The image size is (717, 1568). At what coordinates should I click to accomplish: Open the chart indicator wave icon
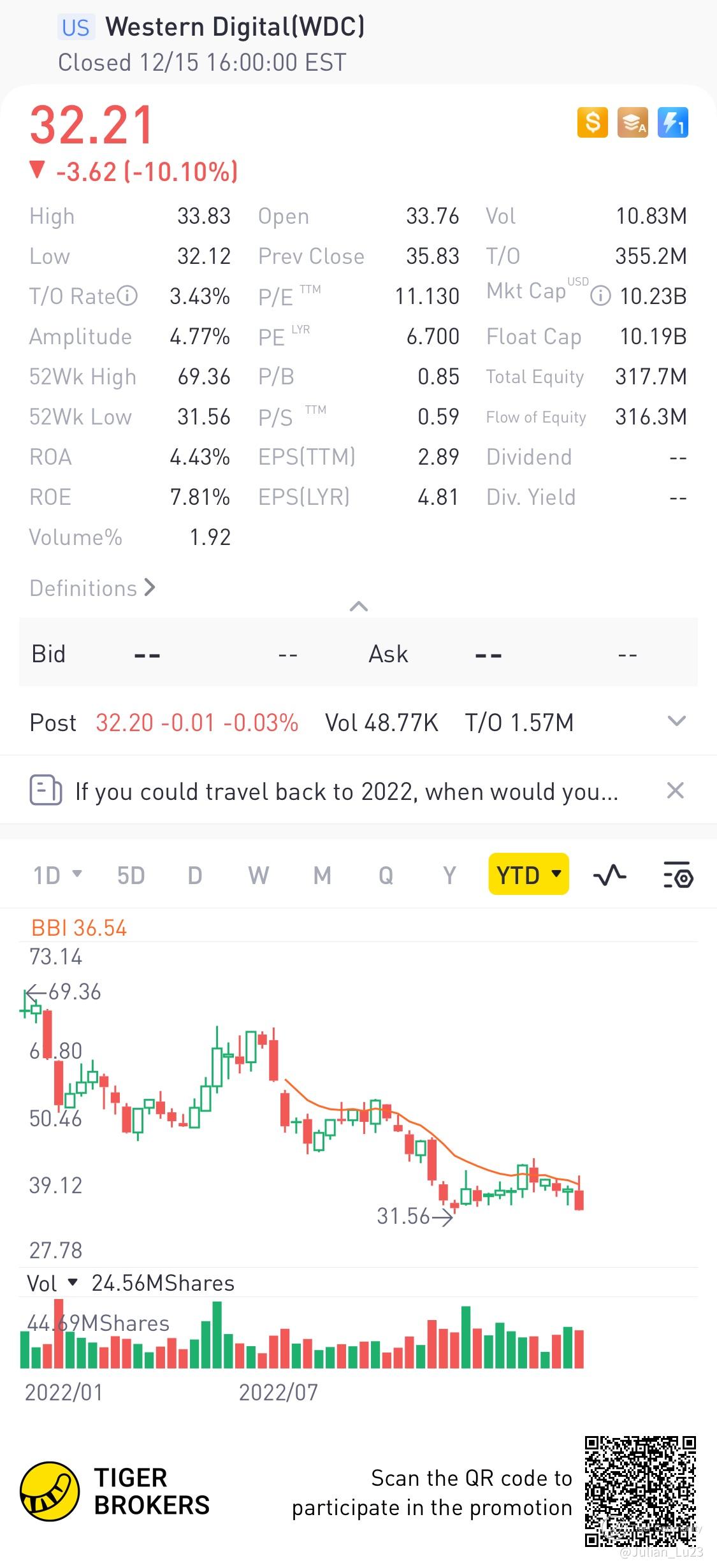coord(609,875)
